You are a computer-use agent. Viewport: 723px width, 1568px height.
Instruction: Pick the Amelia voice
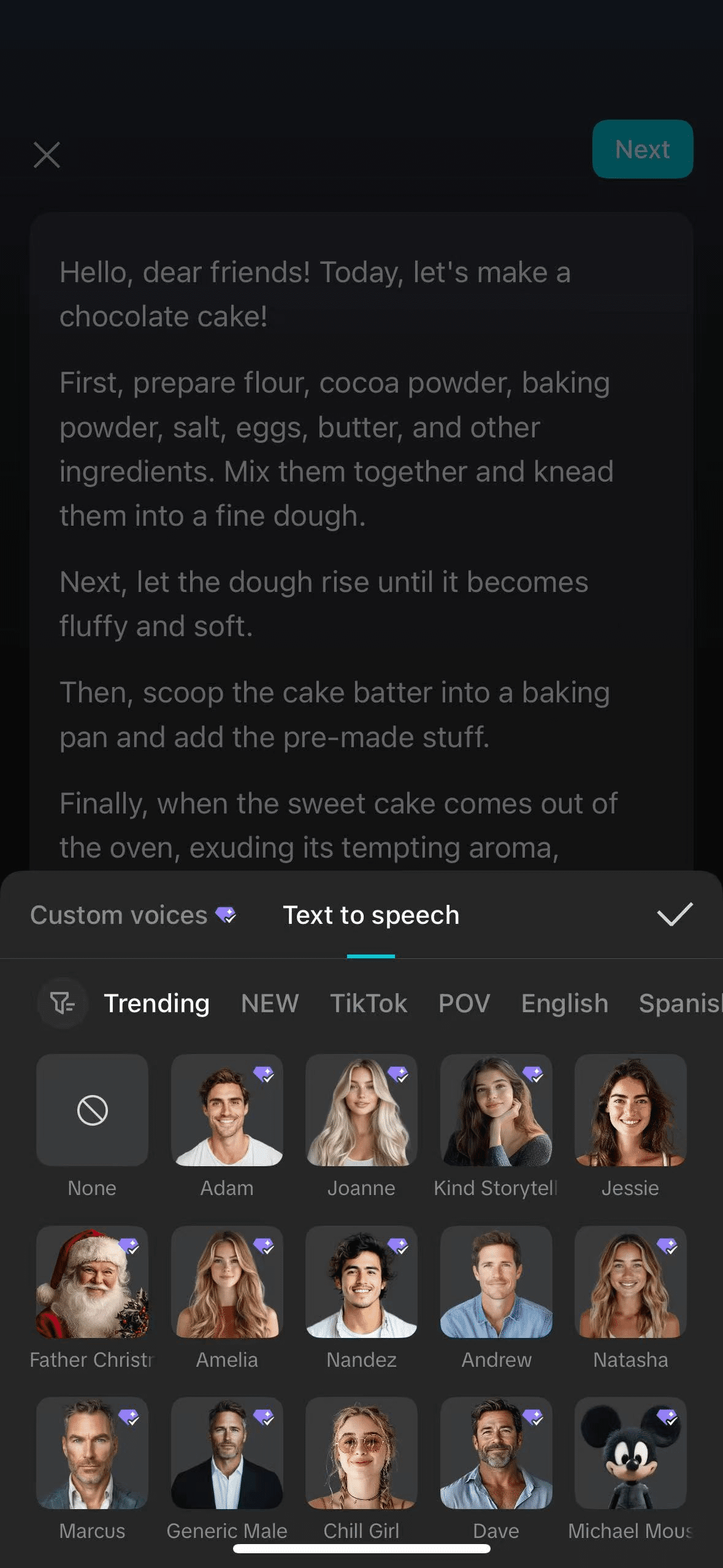227,1282
